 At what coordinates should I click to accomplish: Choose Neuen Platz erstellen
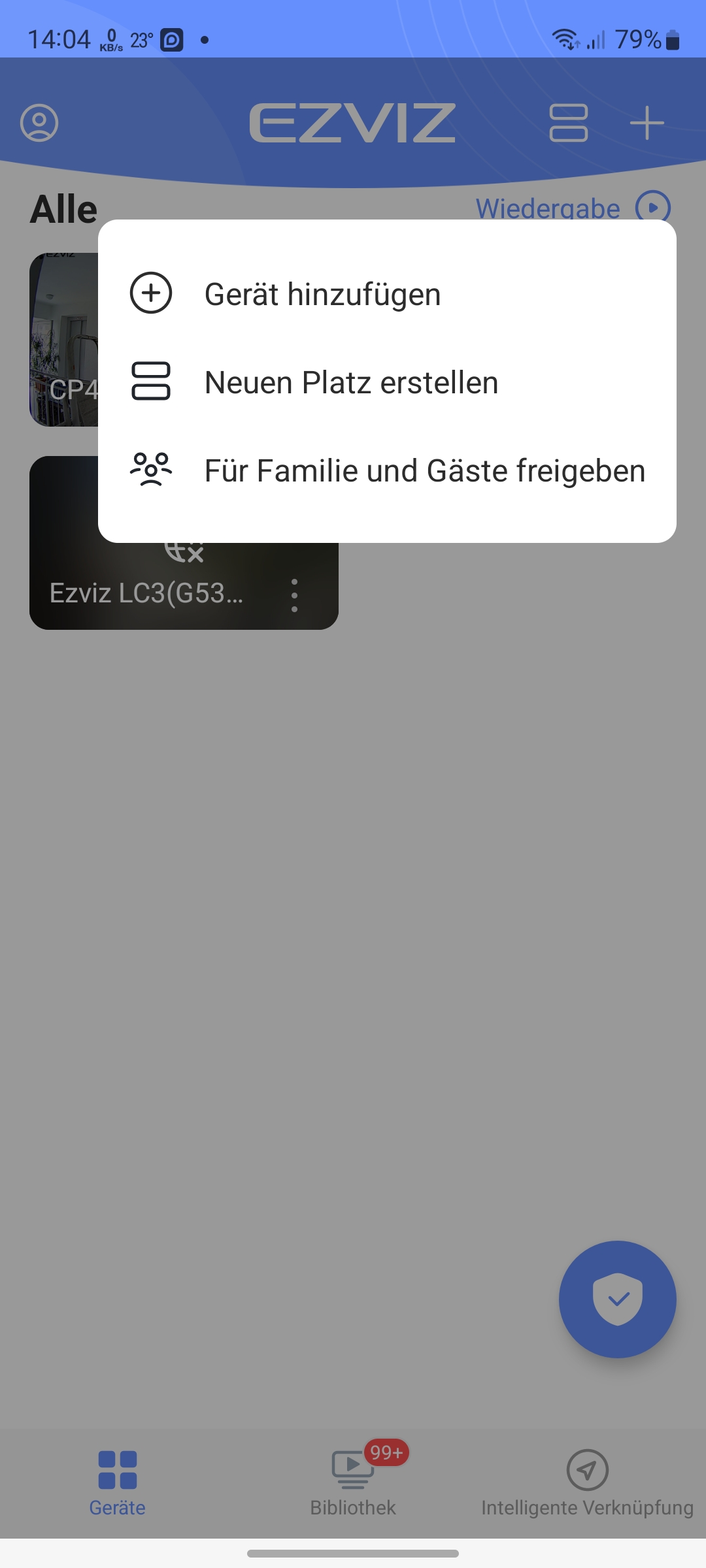[x=351, y=382]
